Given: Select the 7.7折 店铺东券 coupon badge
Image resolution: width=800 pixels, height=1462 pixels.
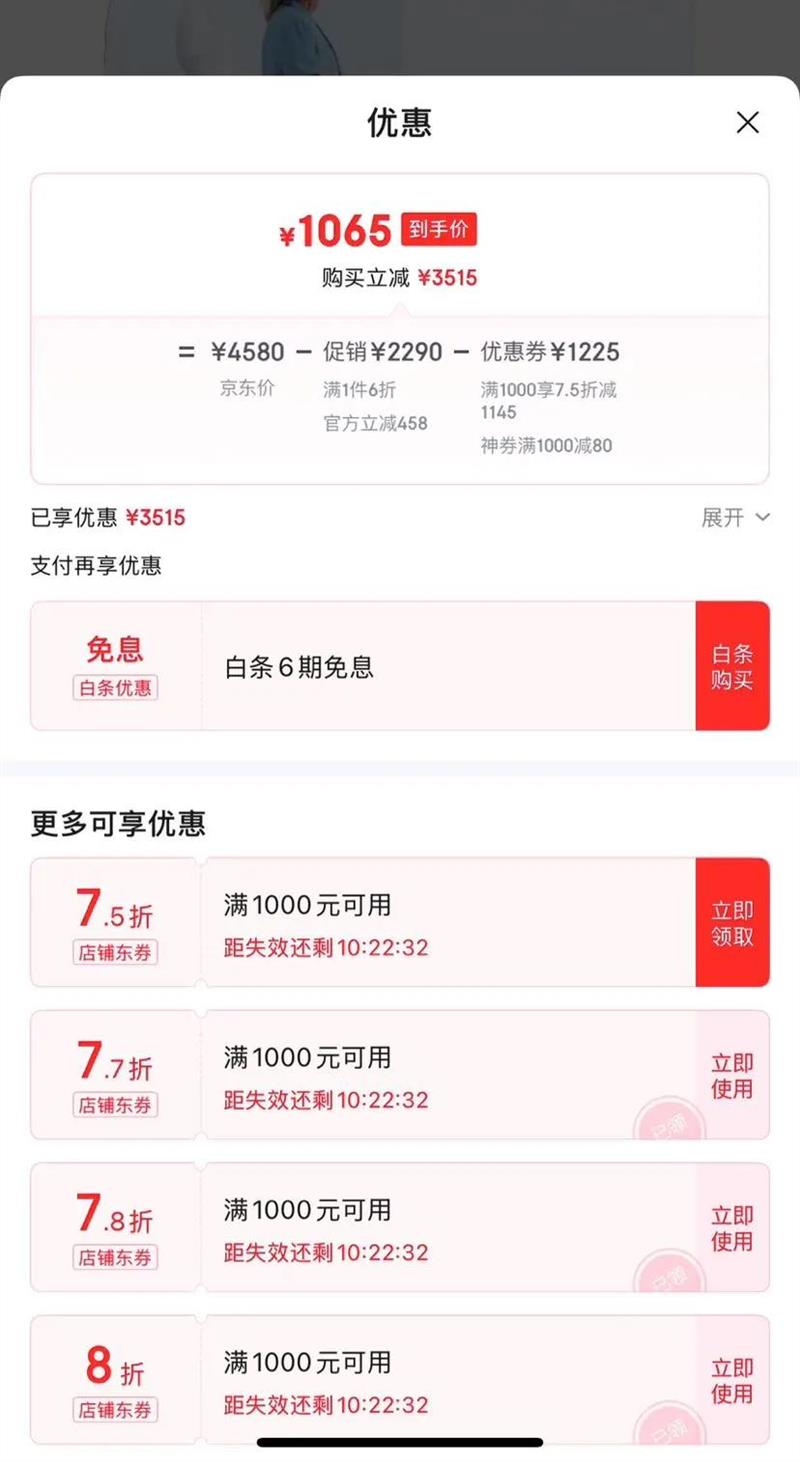Looking at the screenshot, I should [x=113, y=1074].
